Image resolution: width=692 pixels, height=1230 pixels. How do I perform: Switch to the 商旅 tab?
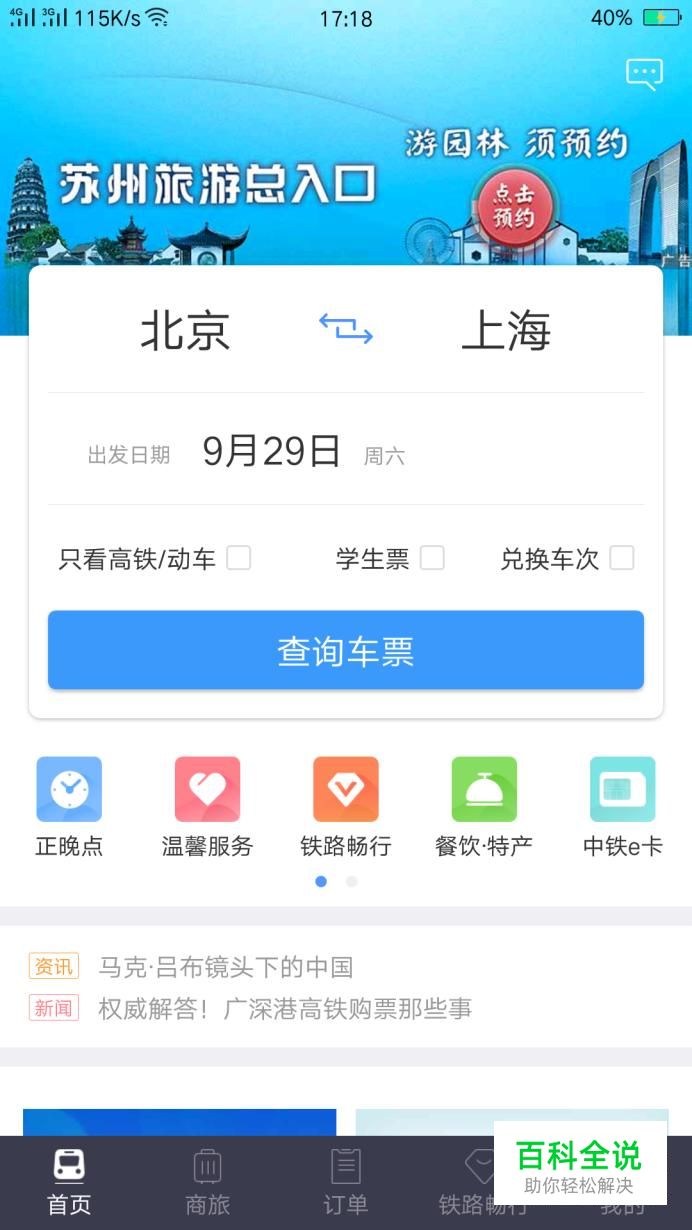[207, 1182]
